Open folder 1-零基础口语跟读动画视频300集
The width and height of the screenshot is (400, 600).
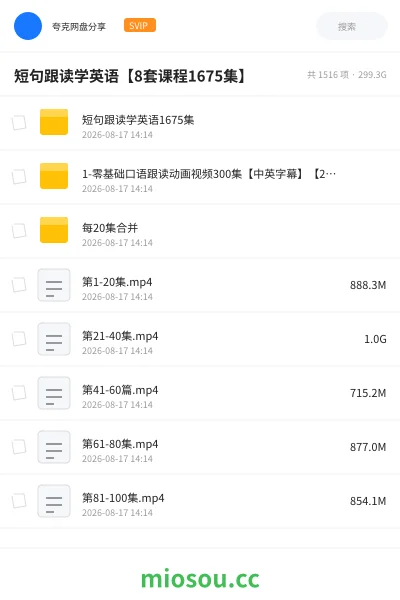tap(200, 177)
